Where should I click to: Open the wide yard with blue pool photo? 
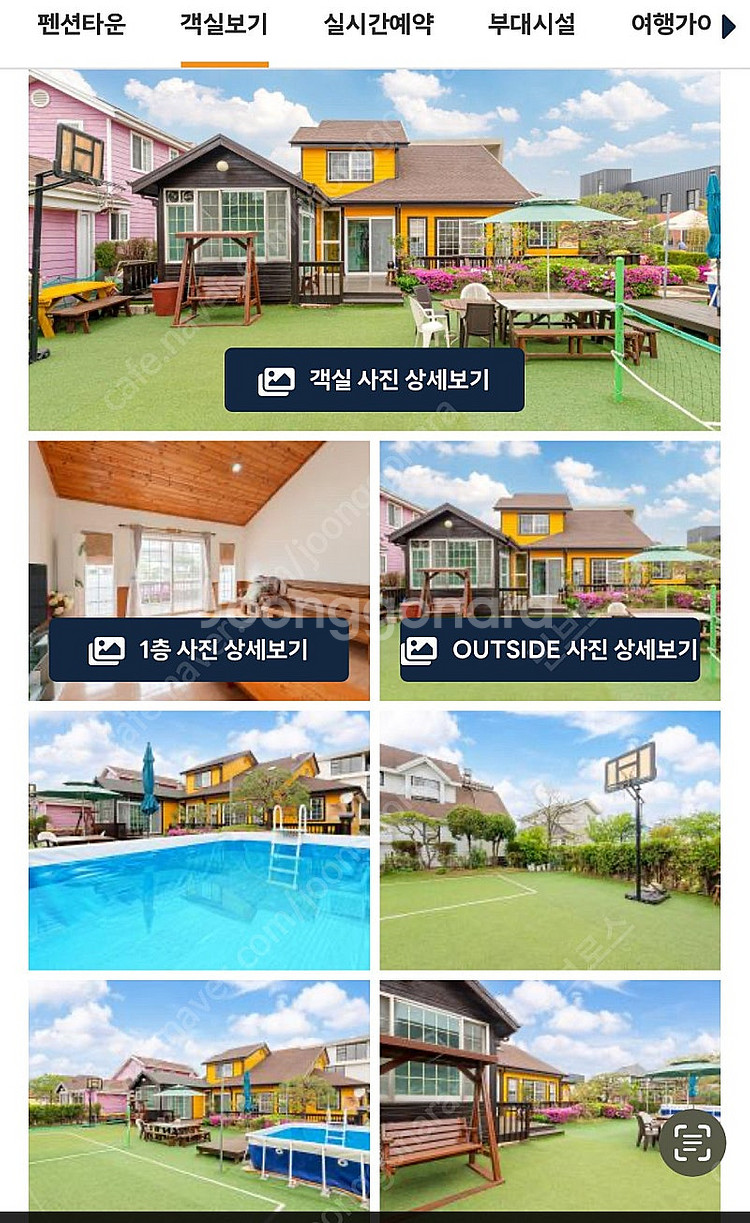199,1095
